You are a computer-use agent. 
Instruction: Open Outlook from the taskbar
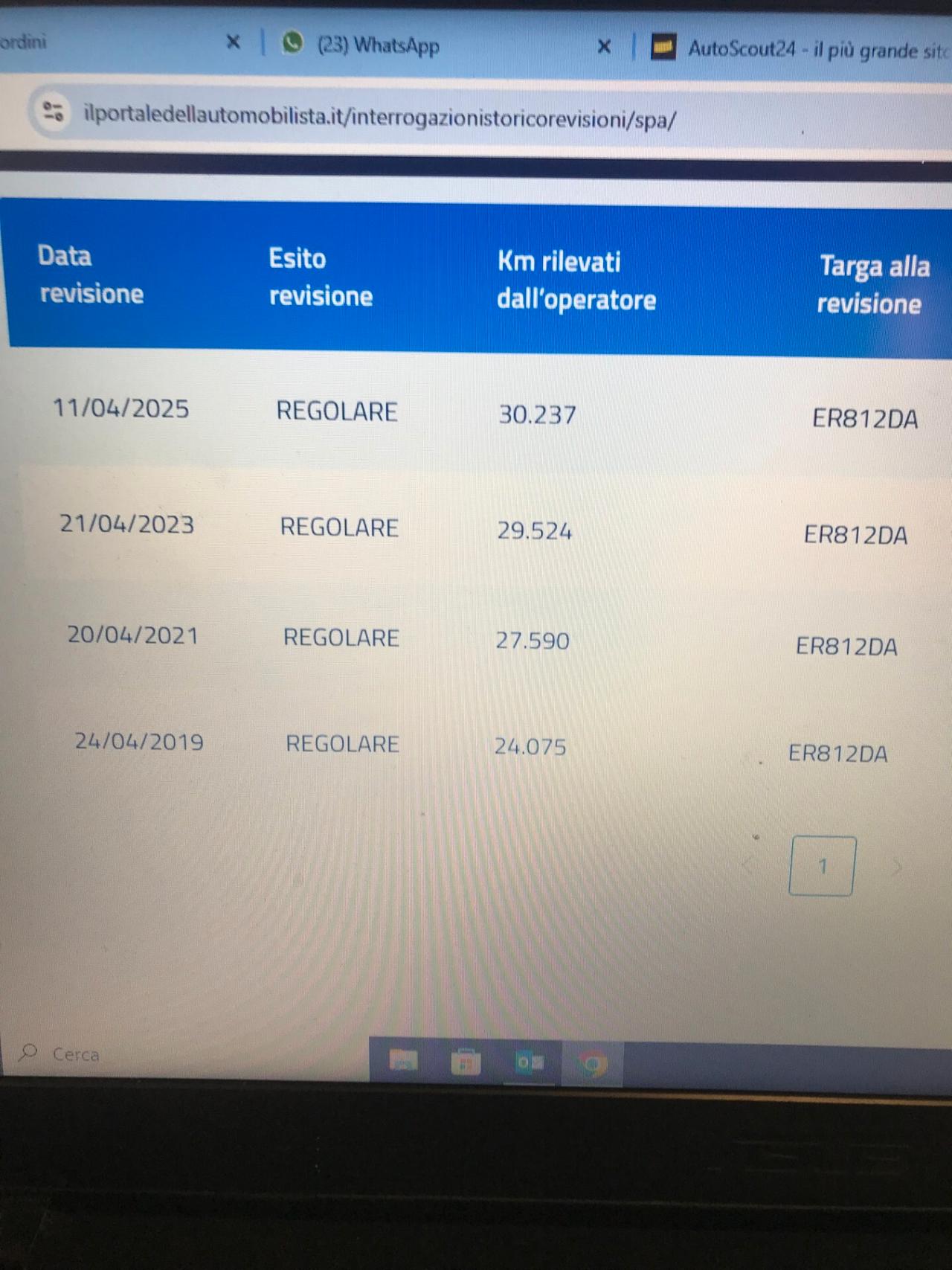(x=529, y=1062)
